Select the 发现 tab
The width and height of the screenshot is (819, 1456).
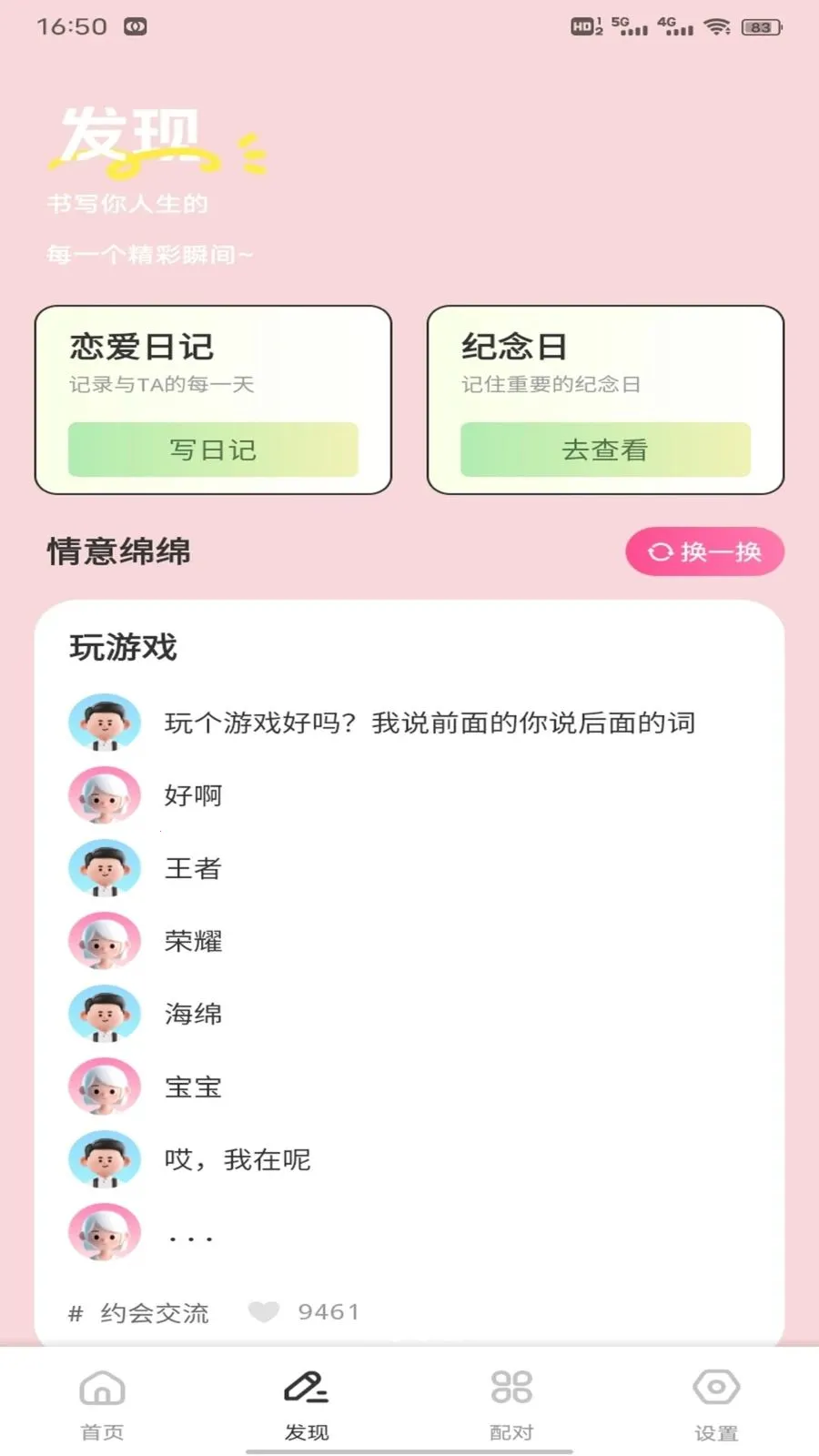307,1404
